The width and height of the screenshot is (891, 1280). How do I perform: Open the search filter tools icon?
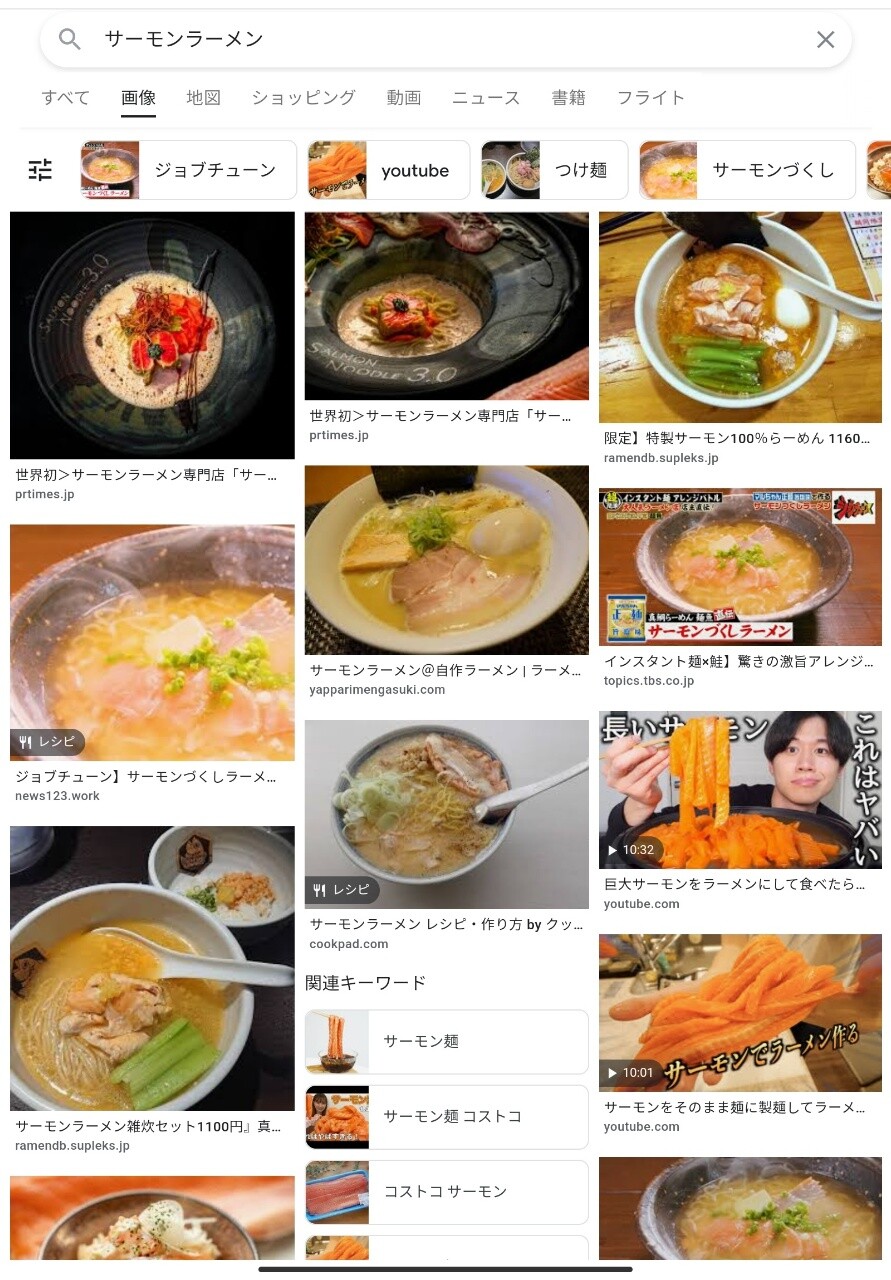coord(40,170)
